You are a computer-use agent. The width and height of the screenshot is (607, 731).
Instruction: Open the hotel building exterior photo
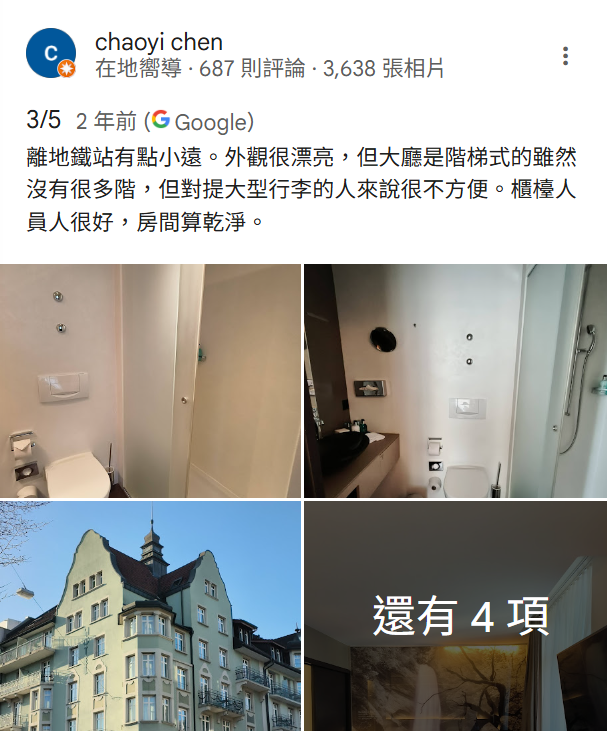tap(150, 616)
